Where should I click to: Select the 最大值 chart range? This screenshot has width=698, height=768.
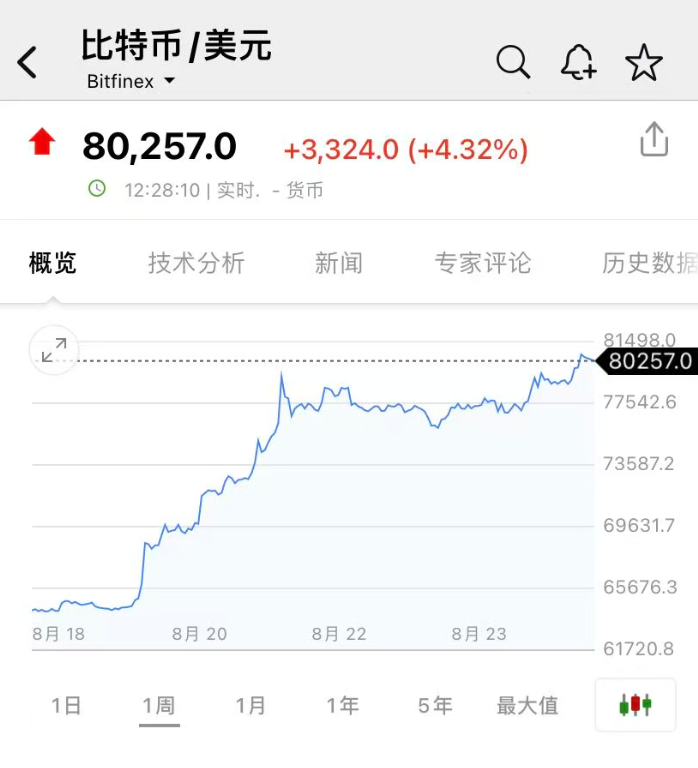pos(528,706)
